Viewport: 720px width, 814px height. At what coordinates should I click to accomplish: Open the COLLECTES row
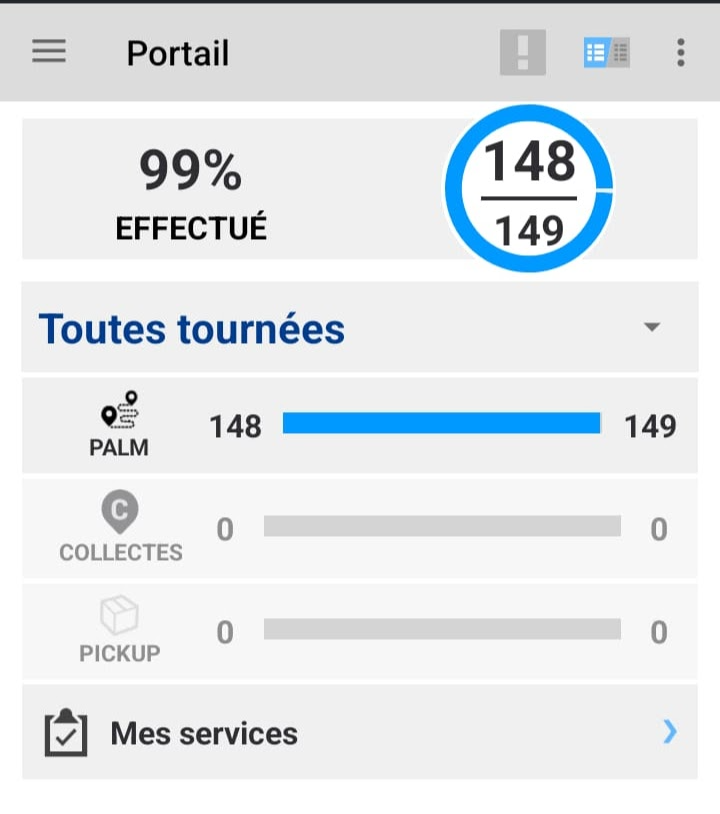point(360,528)
